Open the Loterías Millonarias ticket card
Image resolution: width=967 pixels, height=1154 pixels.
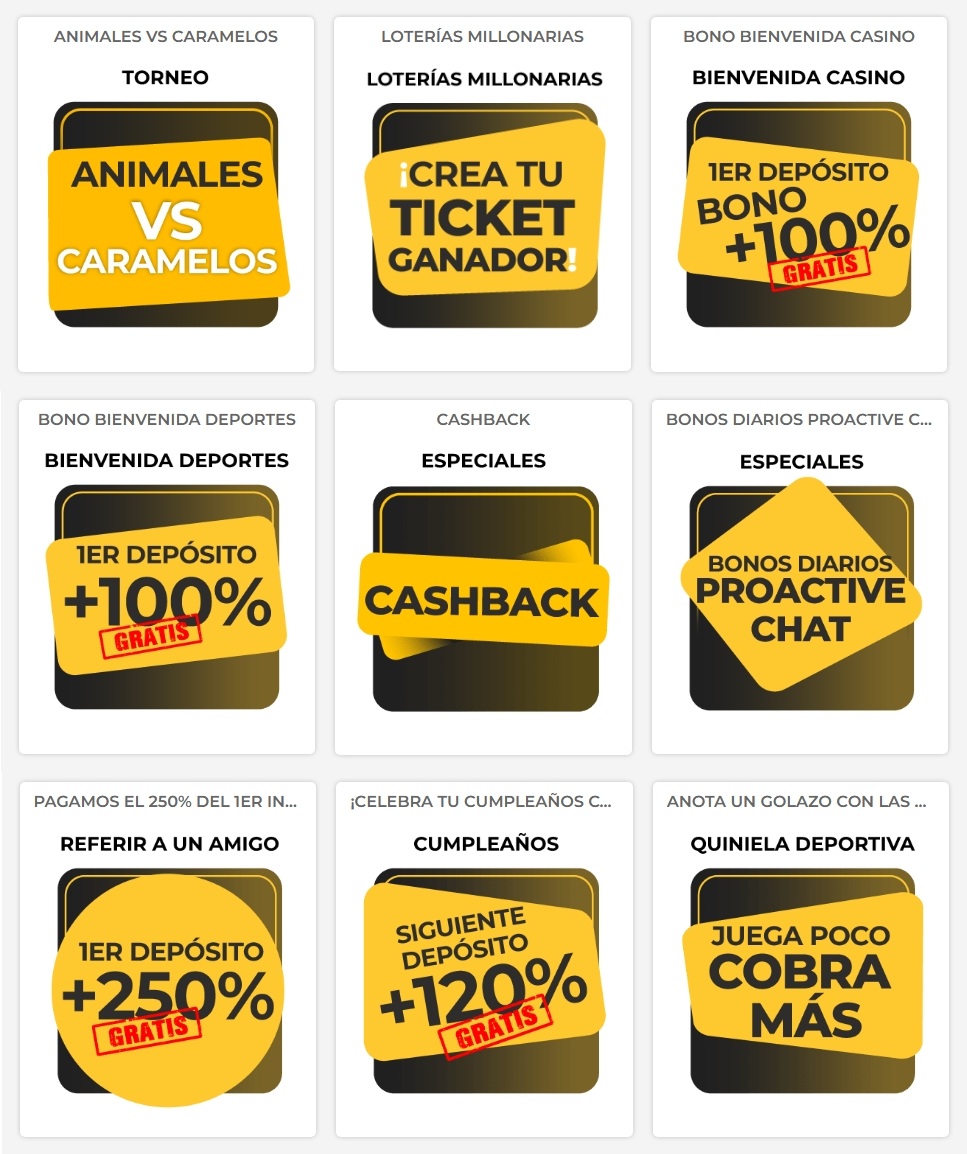click(484, 215)
